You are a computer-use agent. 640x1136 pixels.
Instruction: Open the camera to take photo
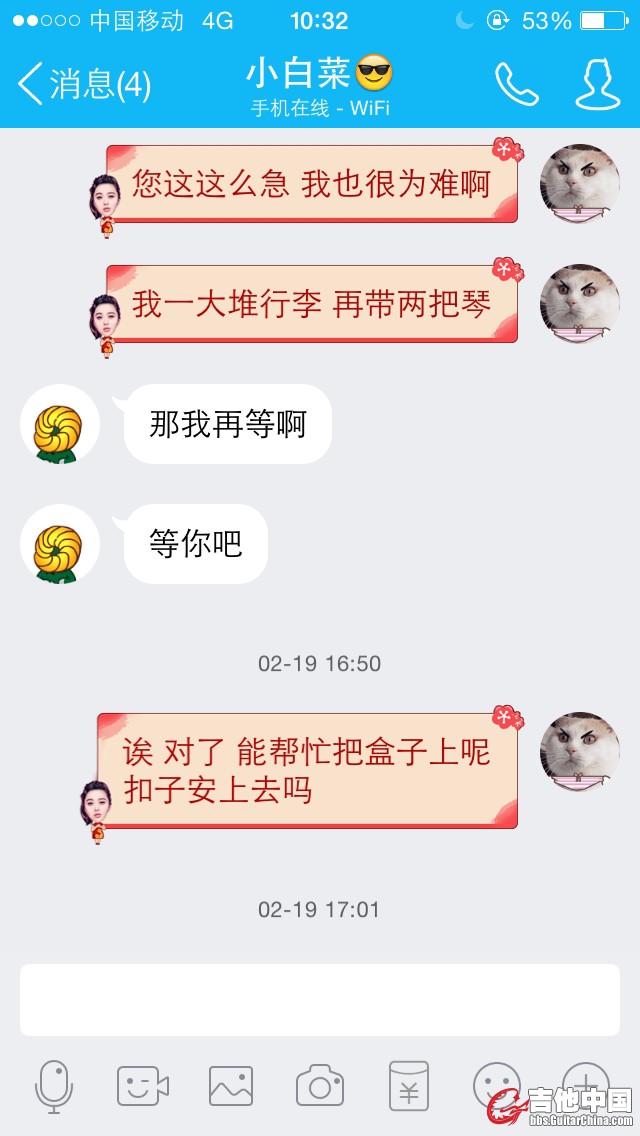pyautogui.click(x=320, y=1086)
